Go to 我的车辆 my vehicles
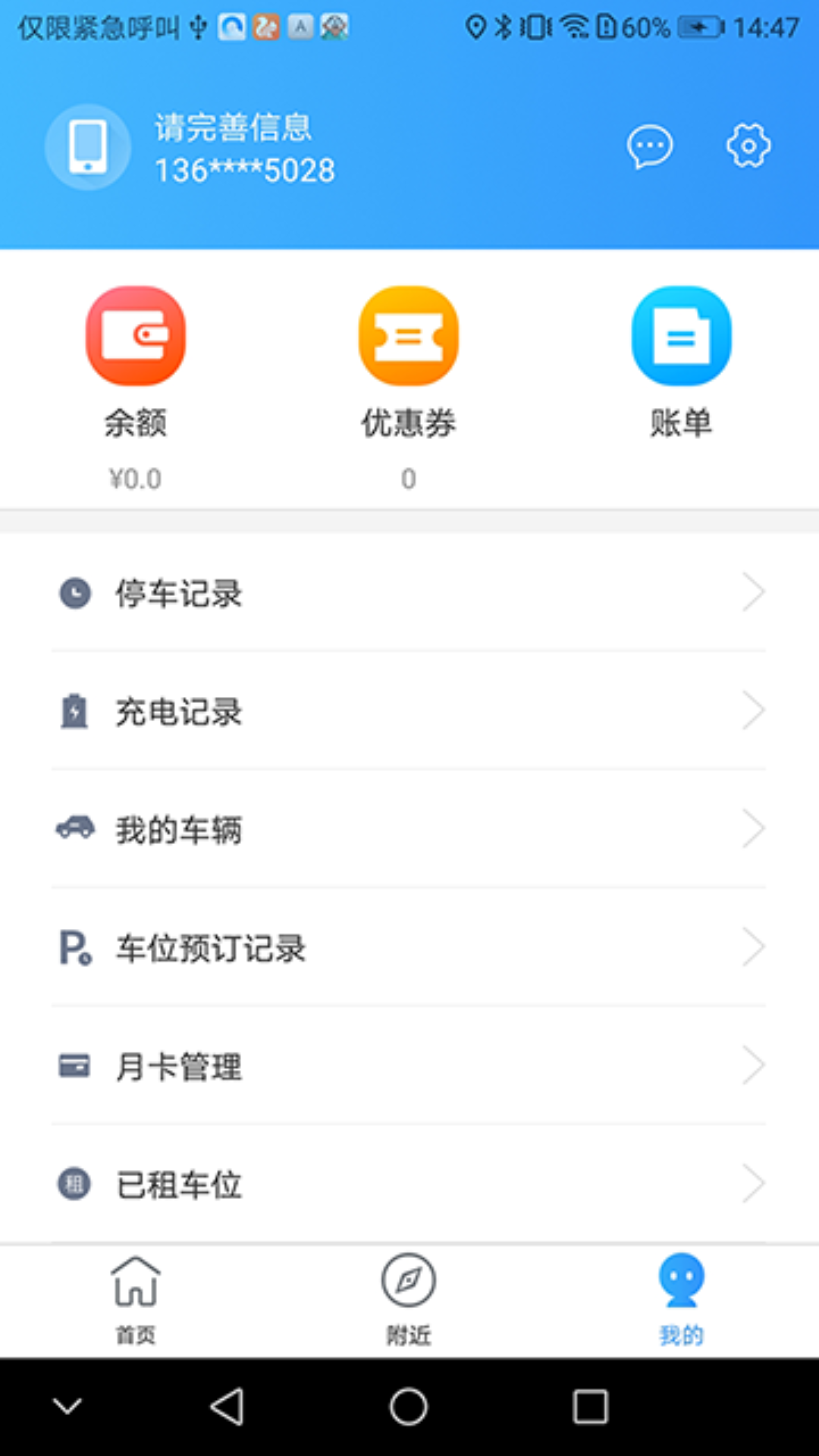This screenshot has width=819, height=1456. click(409, 830)
